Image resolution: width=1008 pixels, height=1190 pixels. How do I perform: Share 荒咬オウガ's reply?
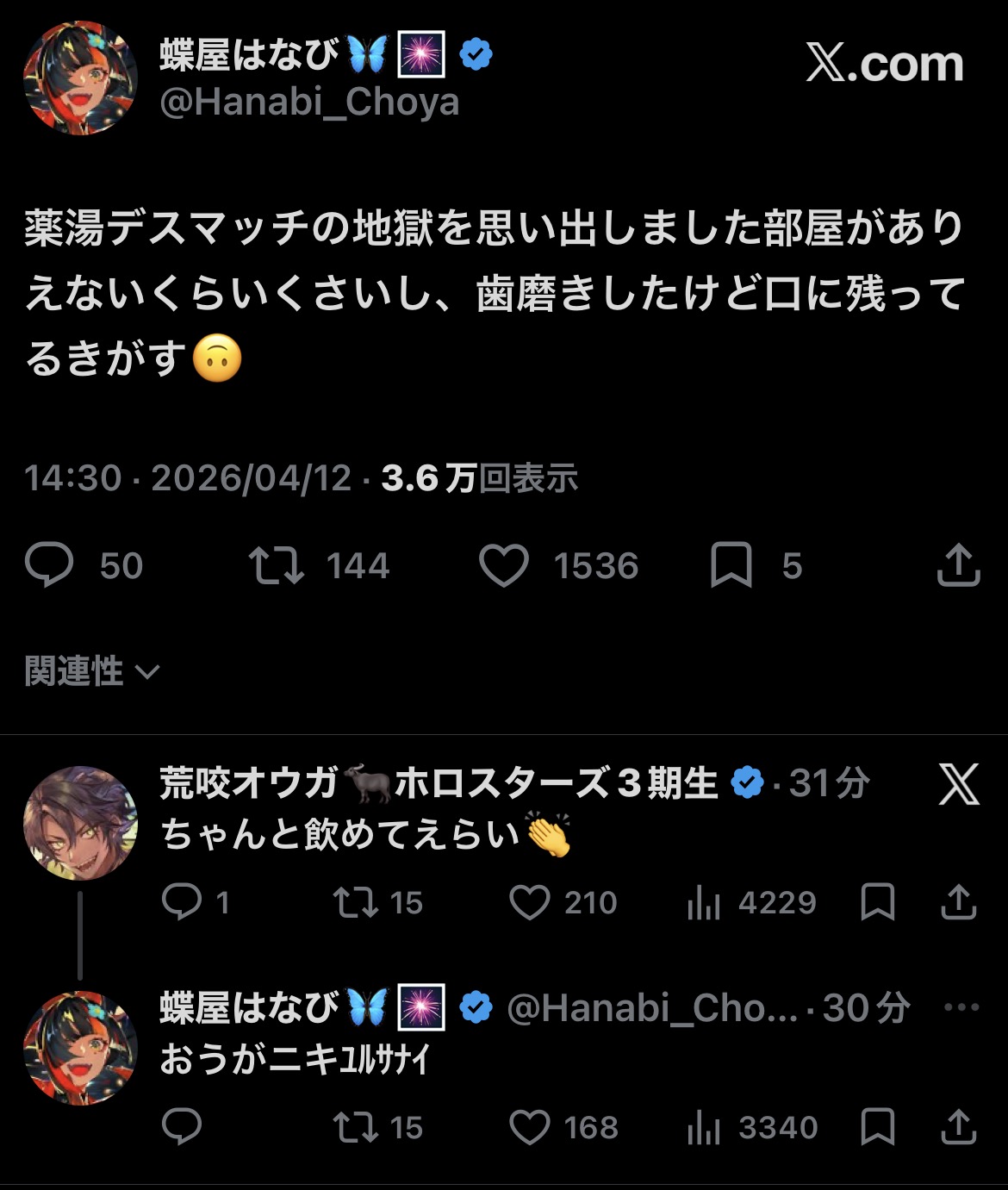(958, 902)
